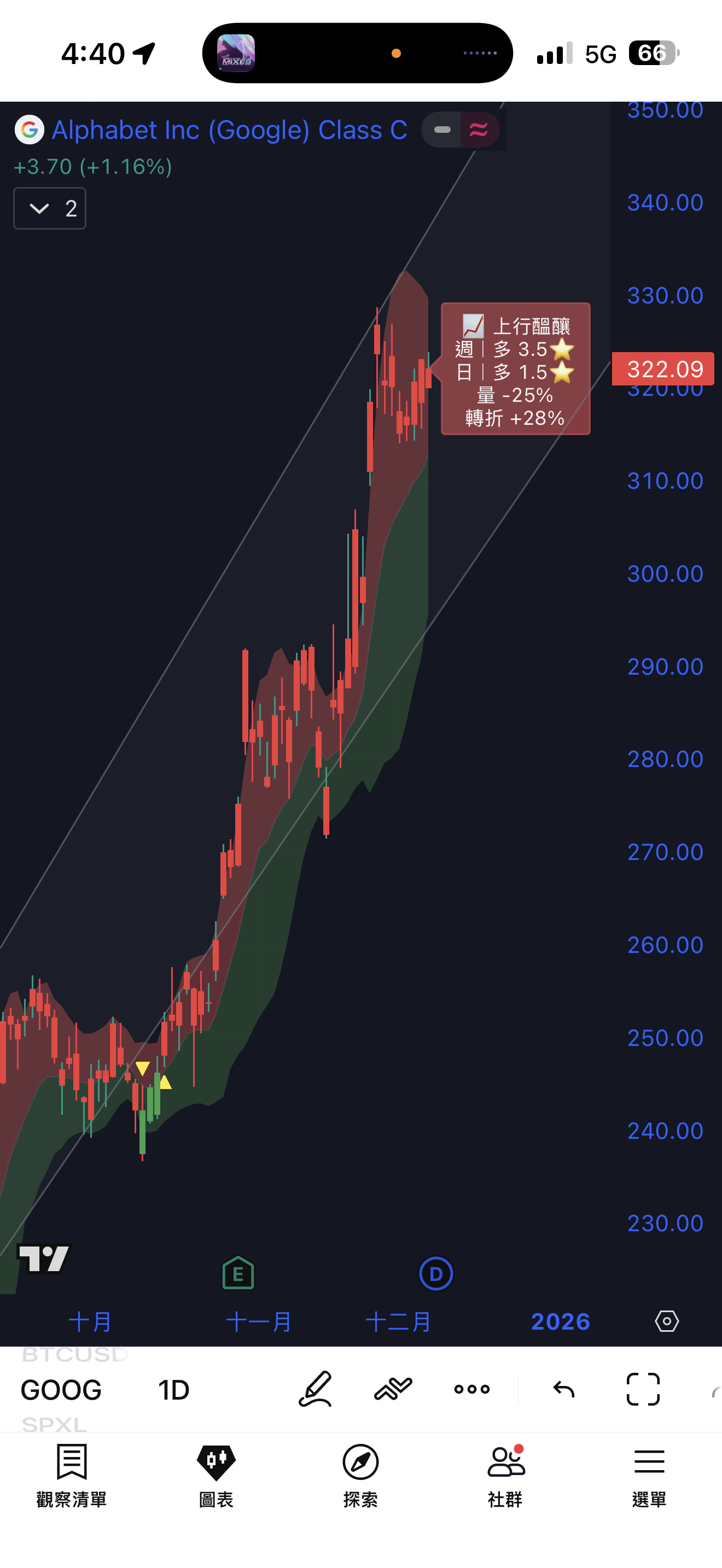The image size is (722, 1568).
Task: Open Alphabet Inc Class C symbol details
Action: [229, 130]
